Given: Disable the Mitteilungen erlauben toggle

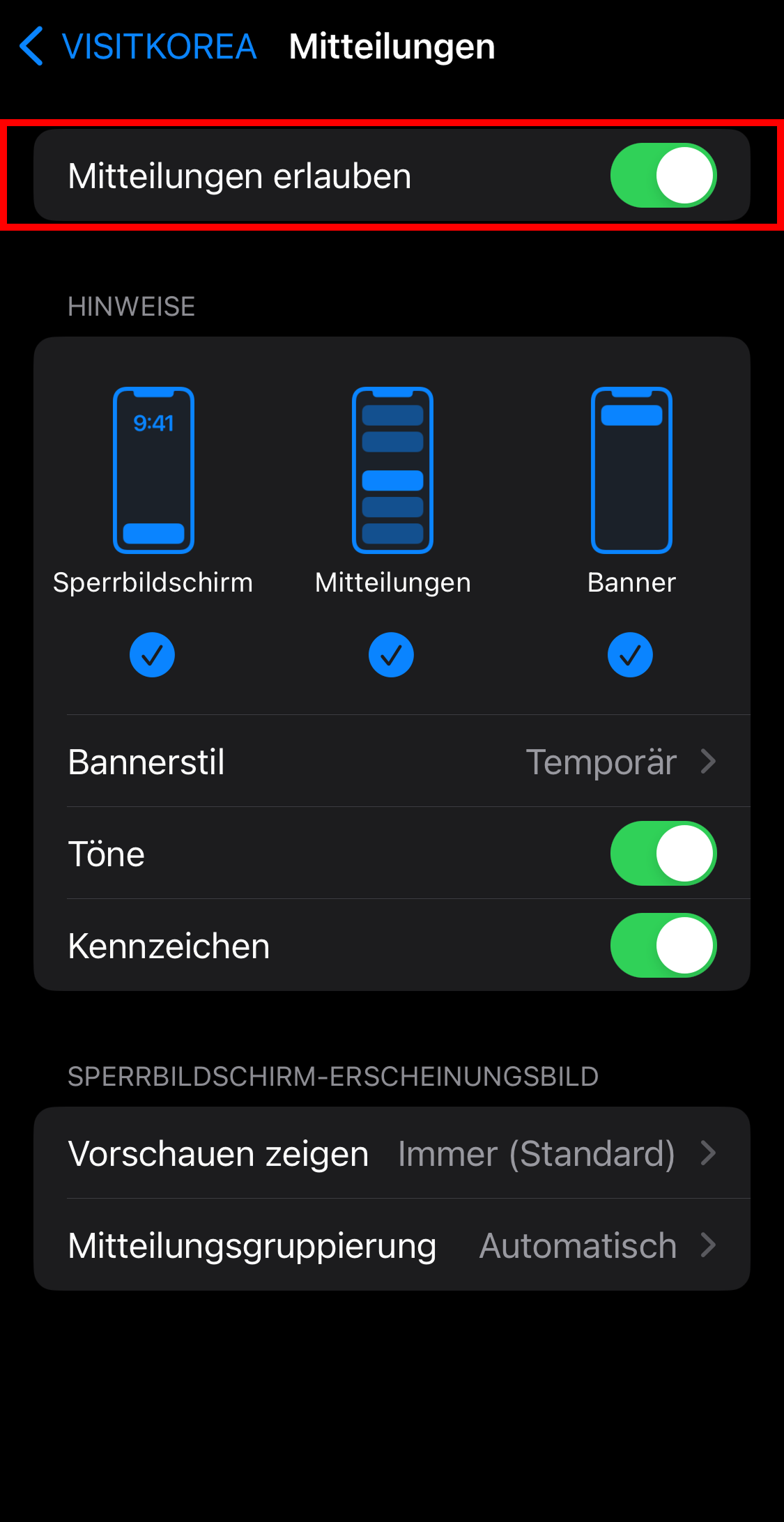Looking at the screenshot, I should tap(663, 176).
